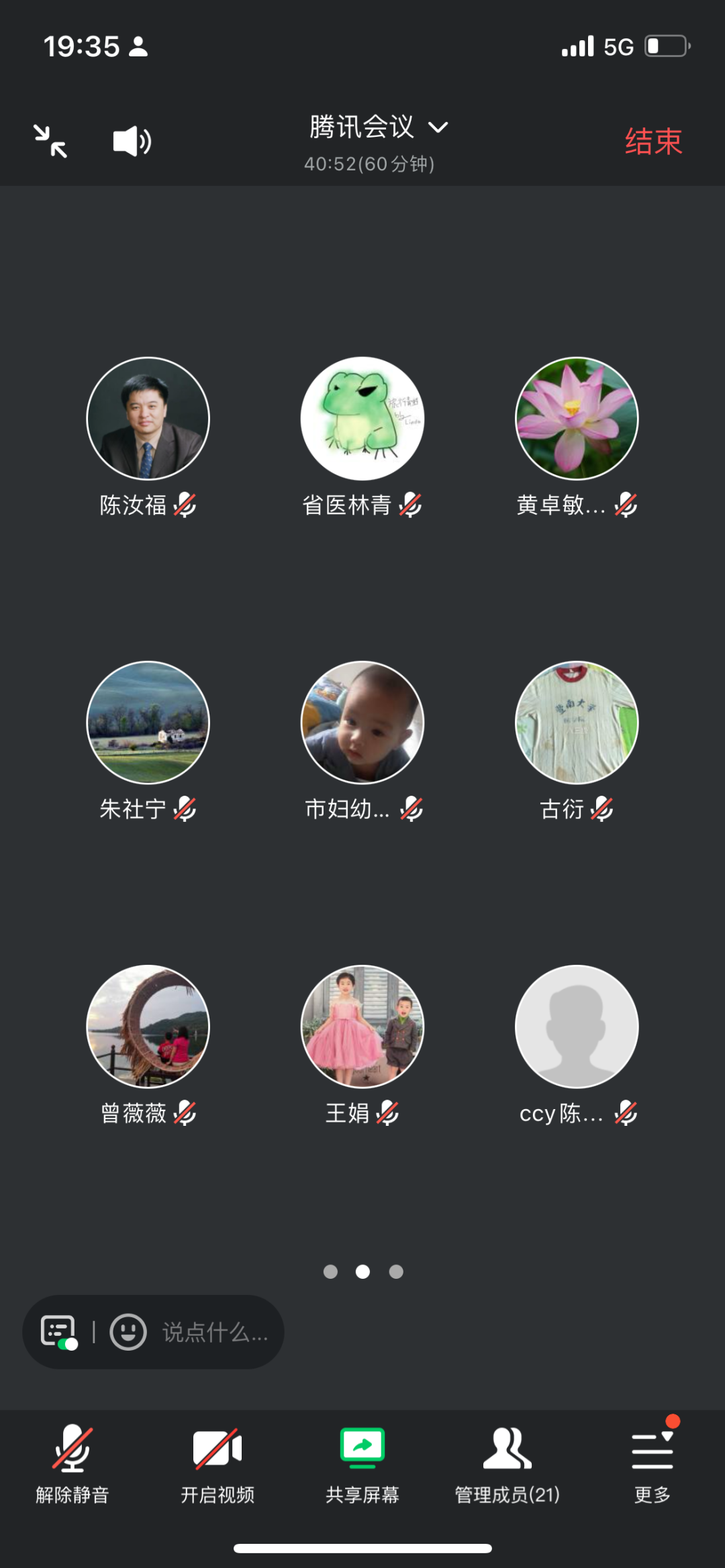Image resolution: width=725 pixels, height=1568 pixels.
Task: Open the chat messages icon
Action: 58,1332
